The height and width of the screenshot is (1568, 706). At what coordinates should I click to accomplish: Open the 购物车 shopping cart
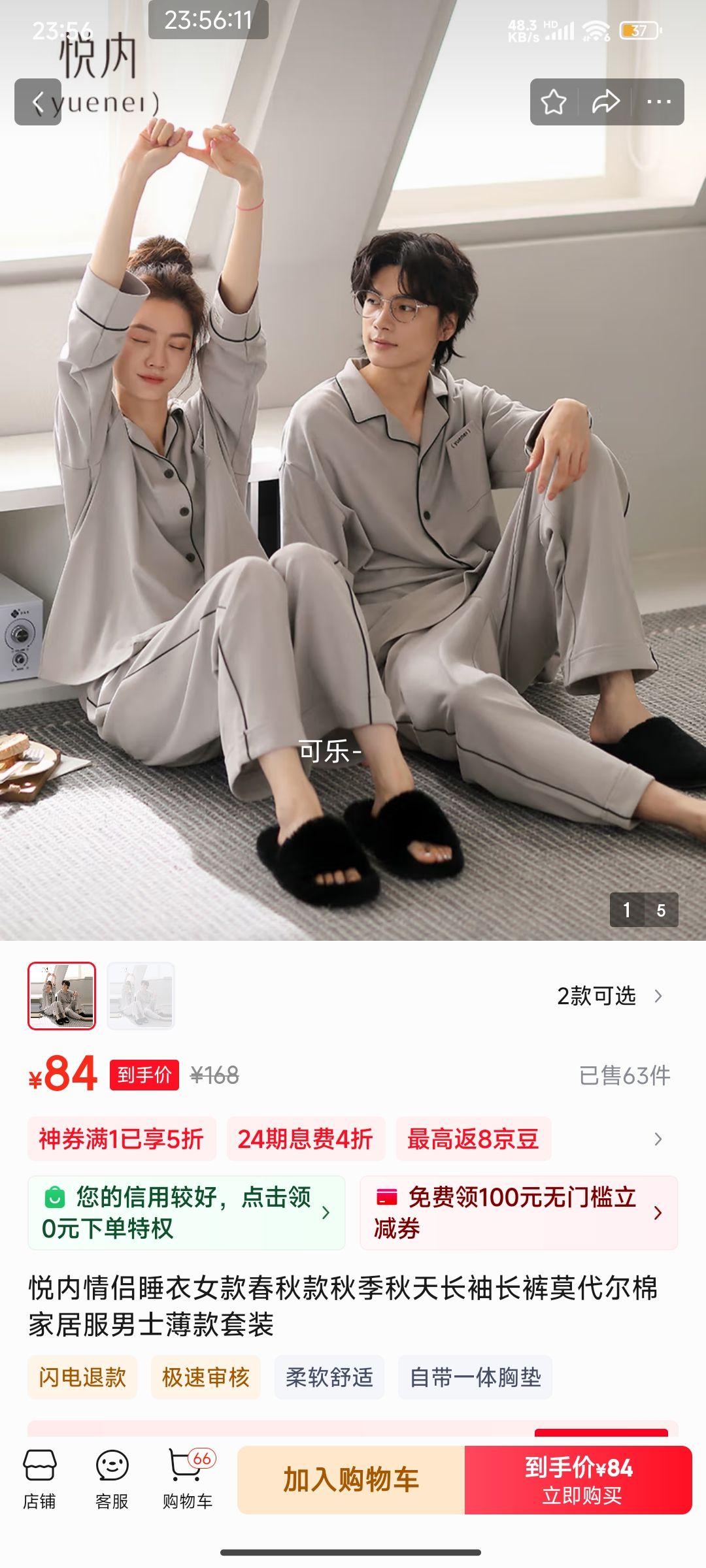tap(188, 1480)
